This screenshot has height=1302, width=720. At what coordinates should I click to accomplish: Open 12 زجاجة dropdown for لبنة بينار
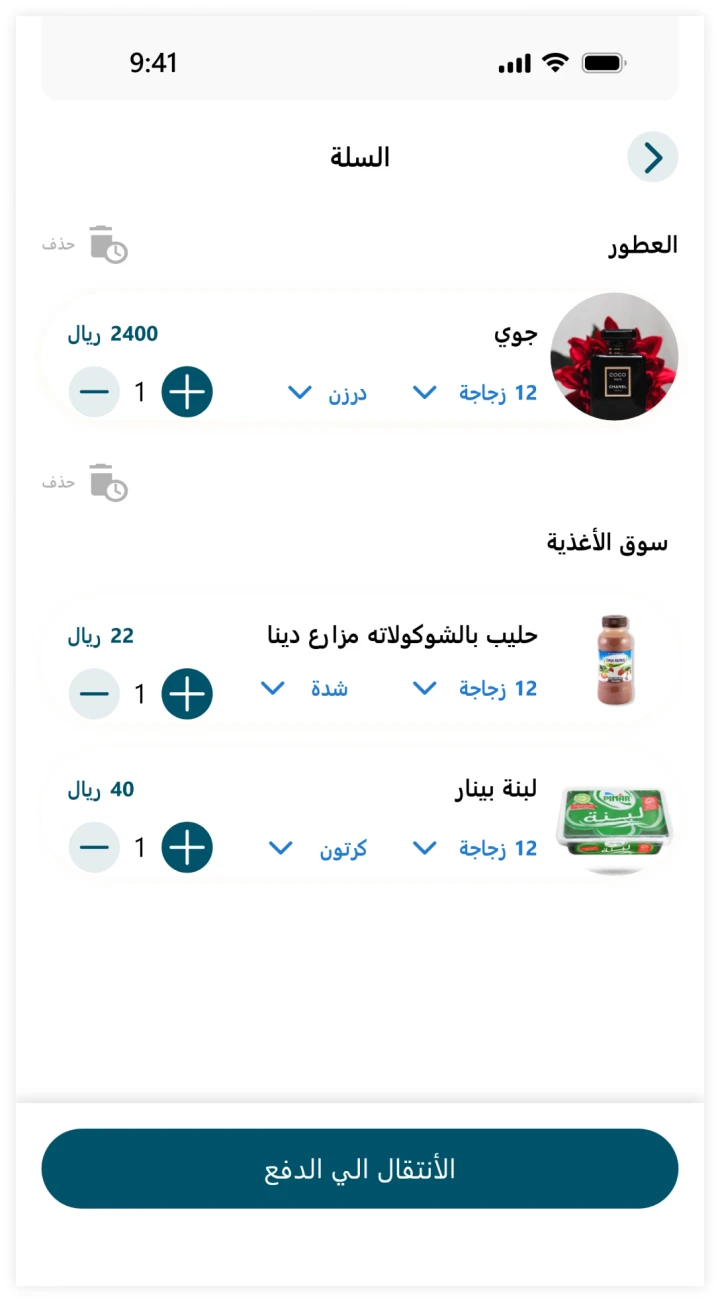[x=475, y=849]
